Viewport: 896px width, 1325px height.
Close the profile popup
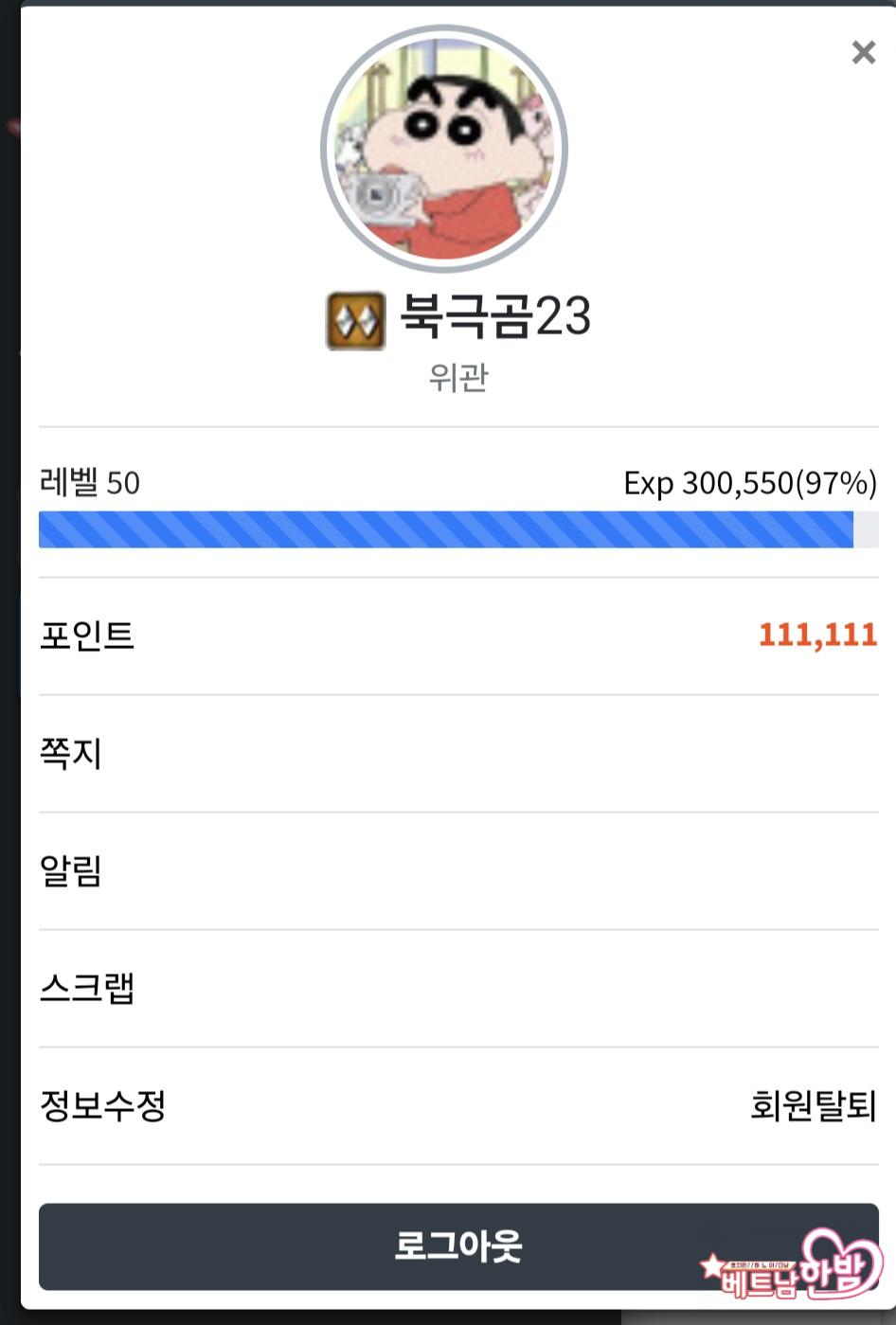pyautogui.click(x=863, y=52)
